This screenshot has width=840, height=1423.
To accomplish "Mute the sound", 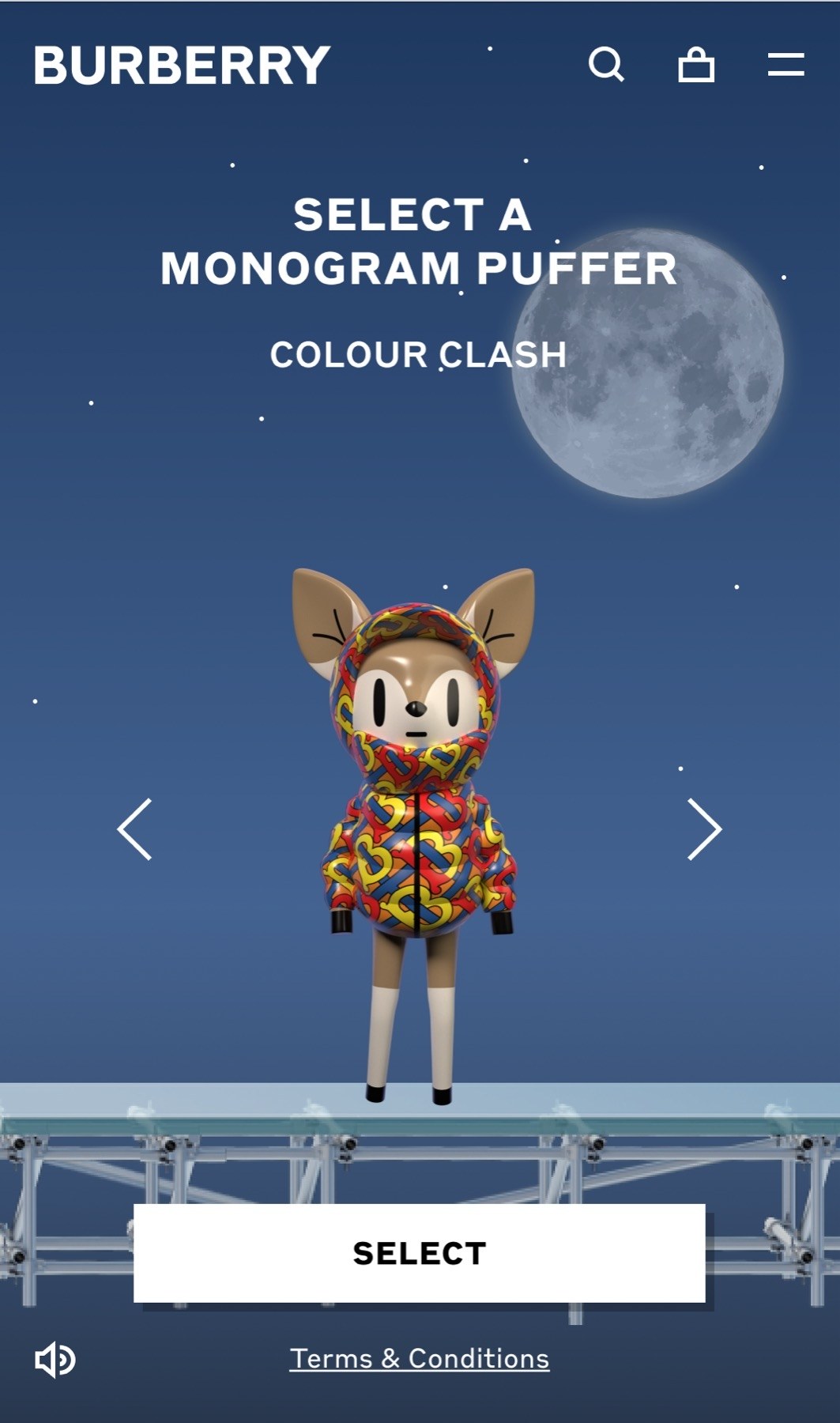I will coord(55,1359).
